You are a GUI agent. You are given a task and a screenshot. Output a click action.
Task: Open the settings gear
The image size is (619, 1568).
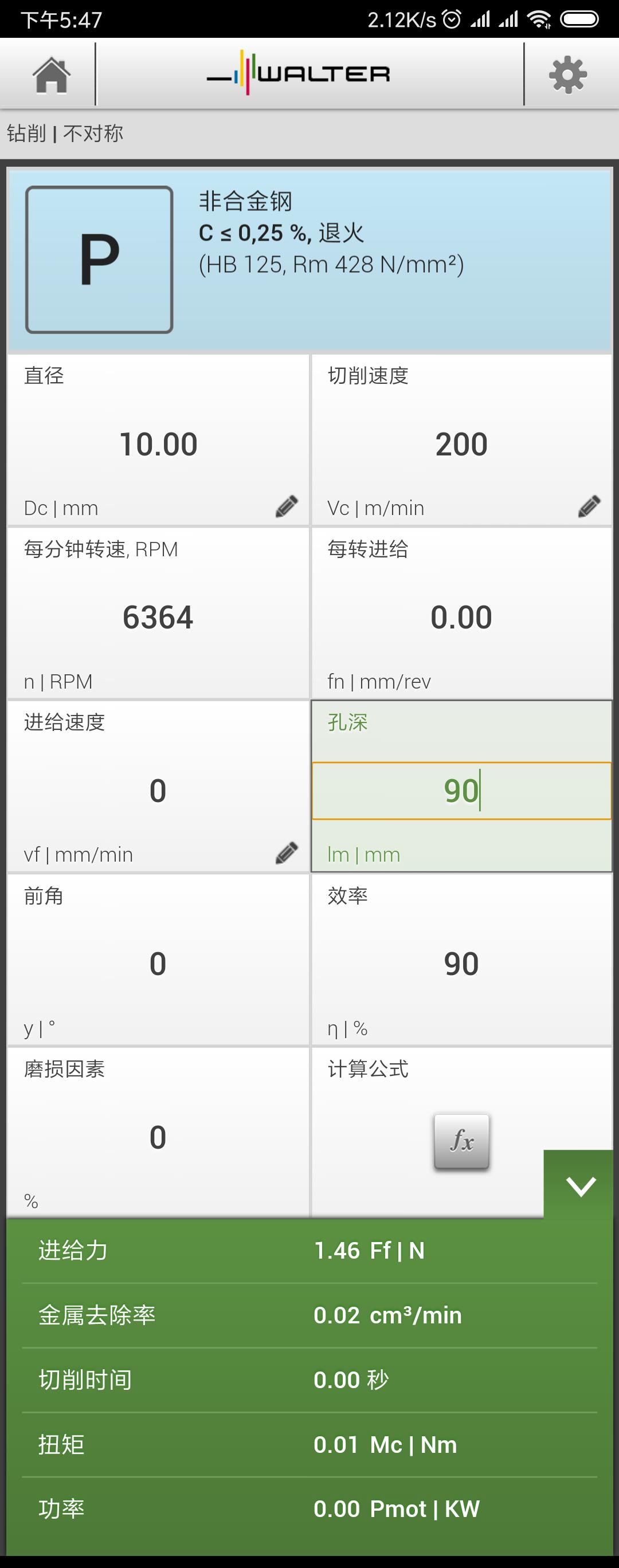(x=567, y=74)
